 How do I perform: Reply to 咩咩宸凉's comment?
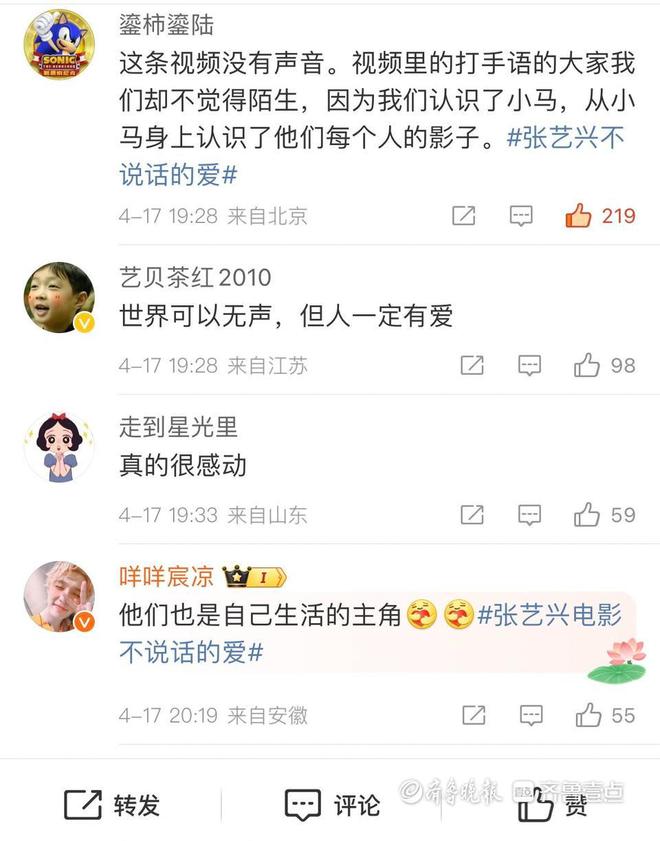529,715
